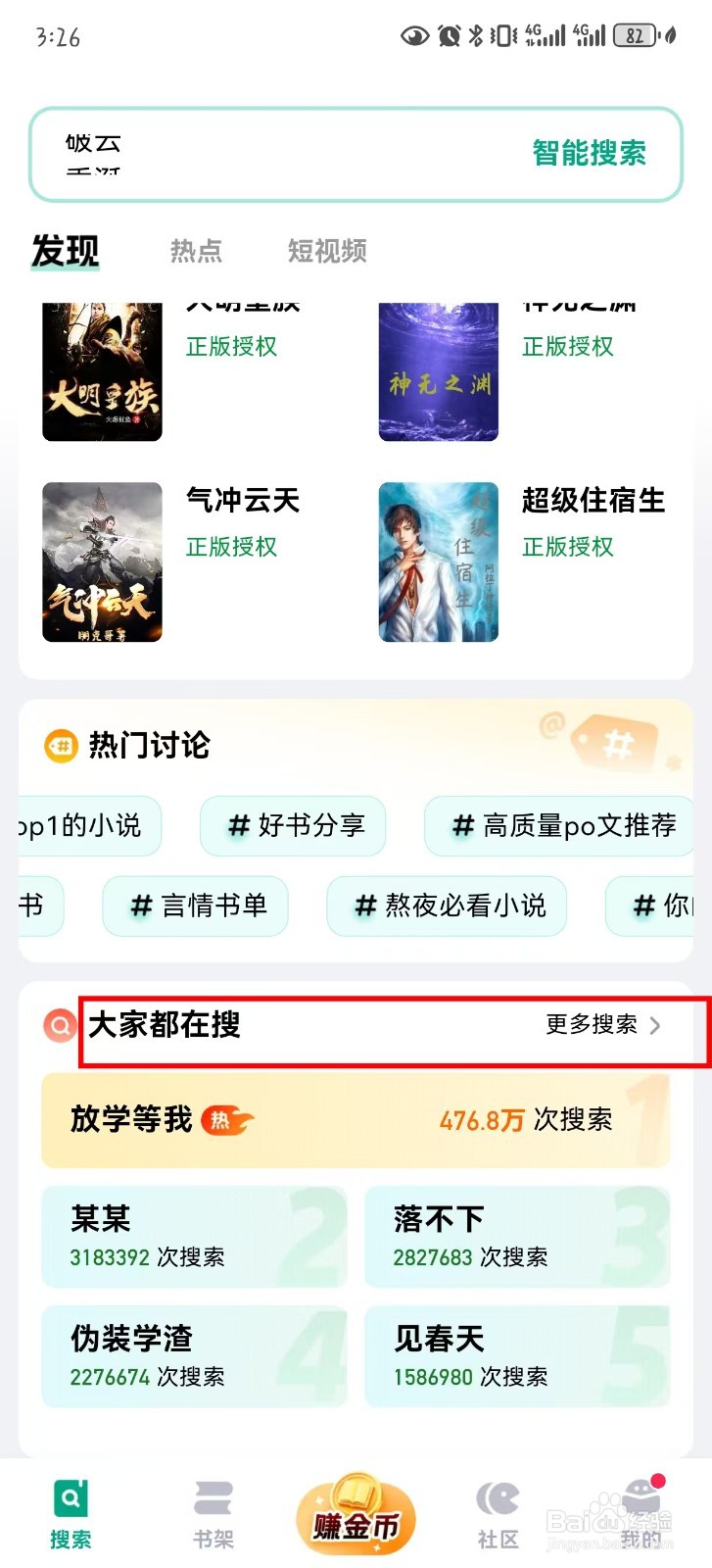The width and height of the screenshot is (712, 1568).
Task: Click the 热门讨论 hashtag badge icon
Action: point(59,745)
